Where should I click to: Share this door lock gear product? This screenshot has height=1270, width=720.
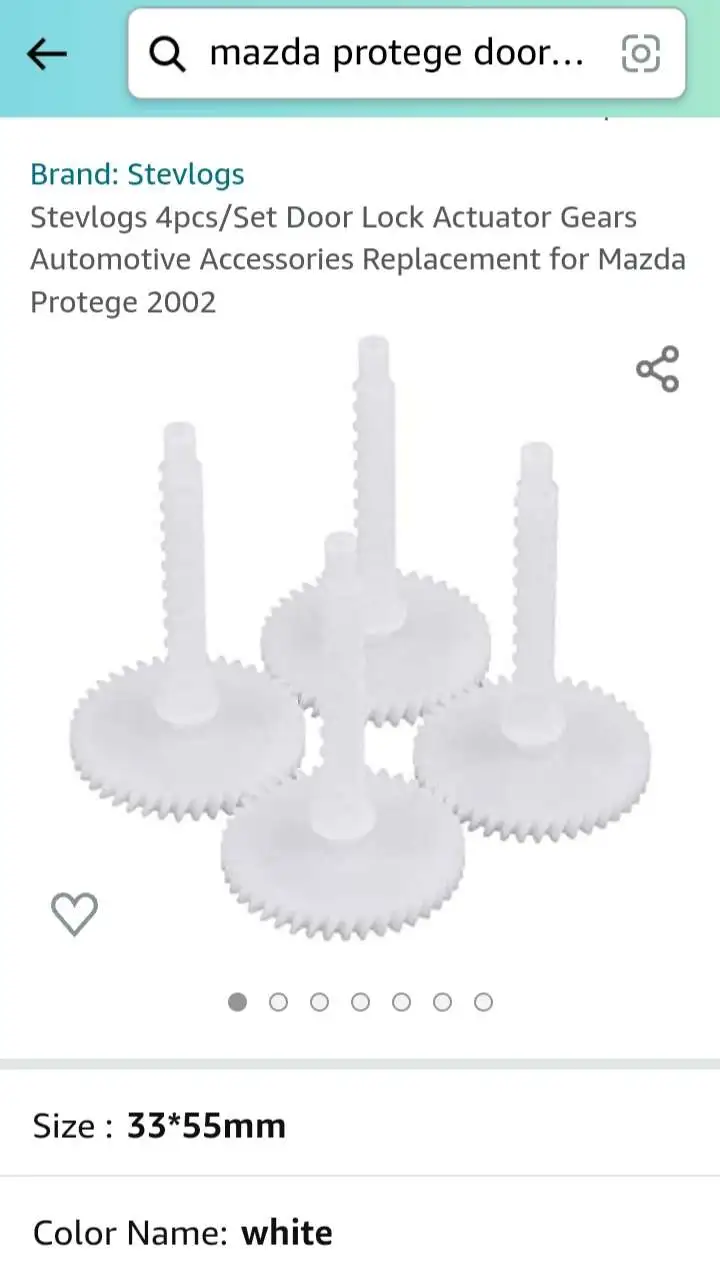[657, 369]
